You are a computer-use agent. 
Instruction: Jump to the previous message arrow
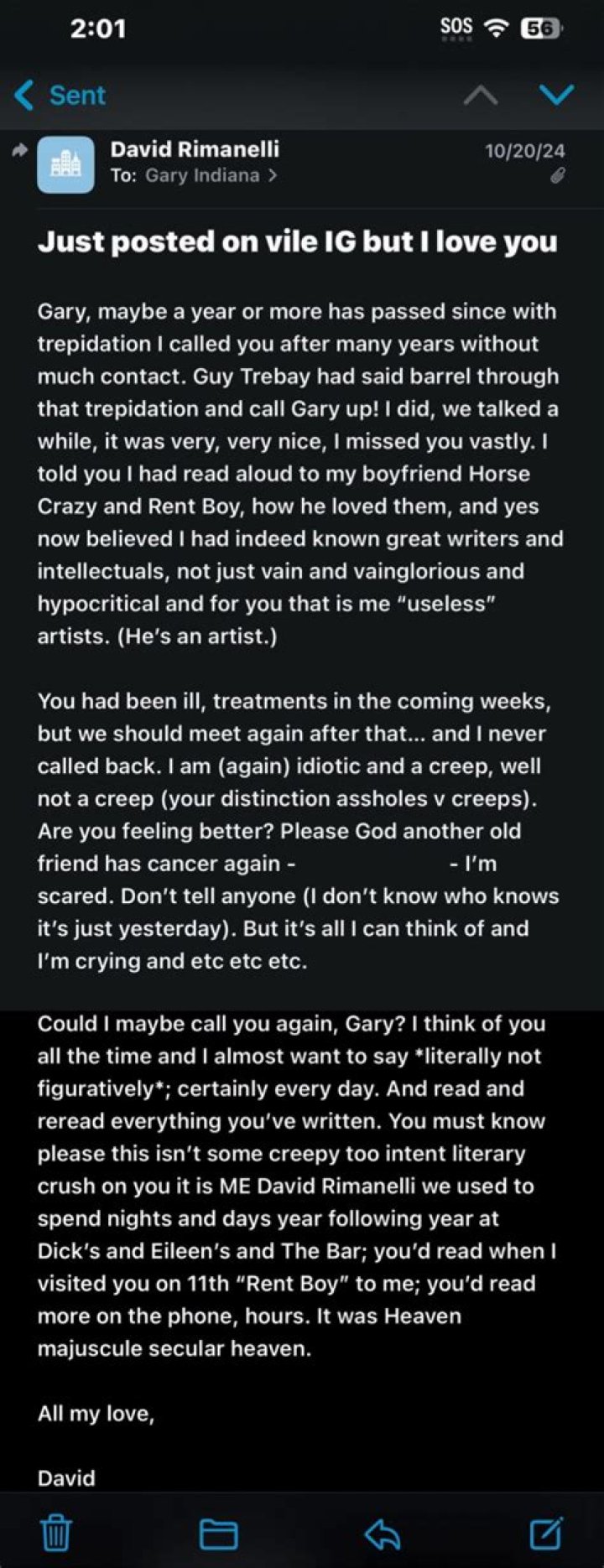coord(481,96)
